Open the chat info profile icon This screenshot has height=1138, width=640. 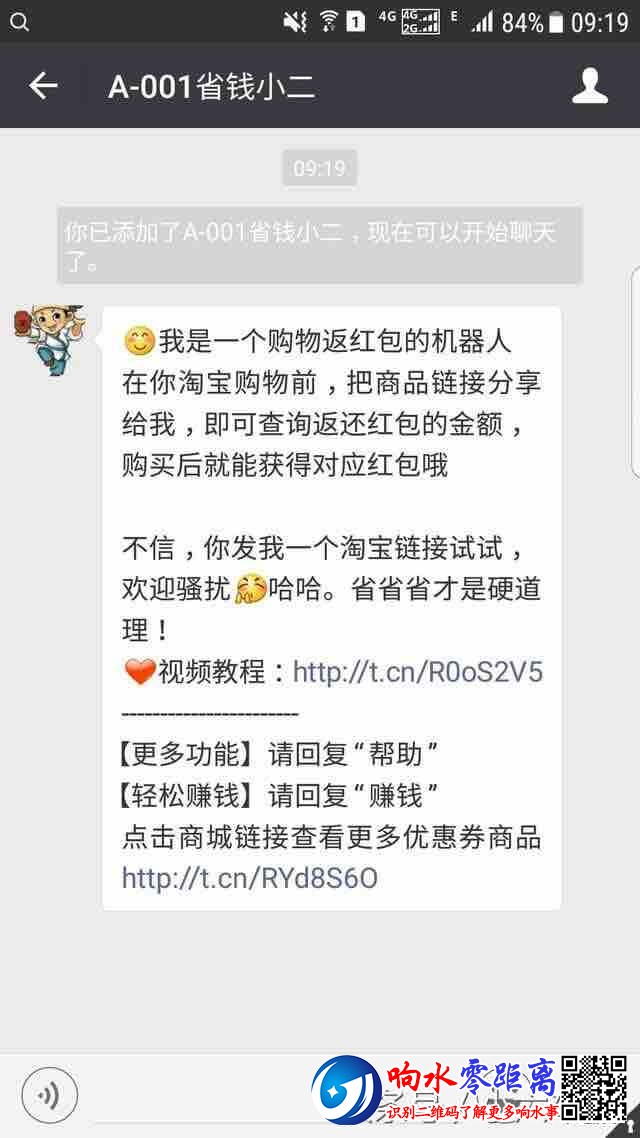point(590,86)
